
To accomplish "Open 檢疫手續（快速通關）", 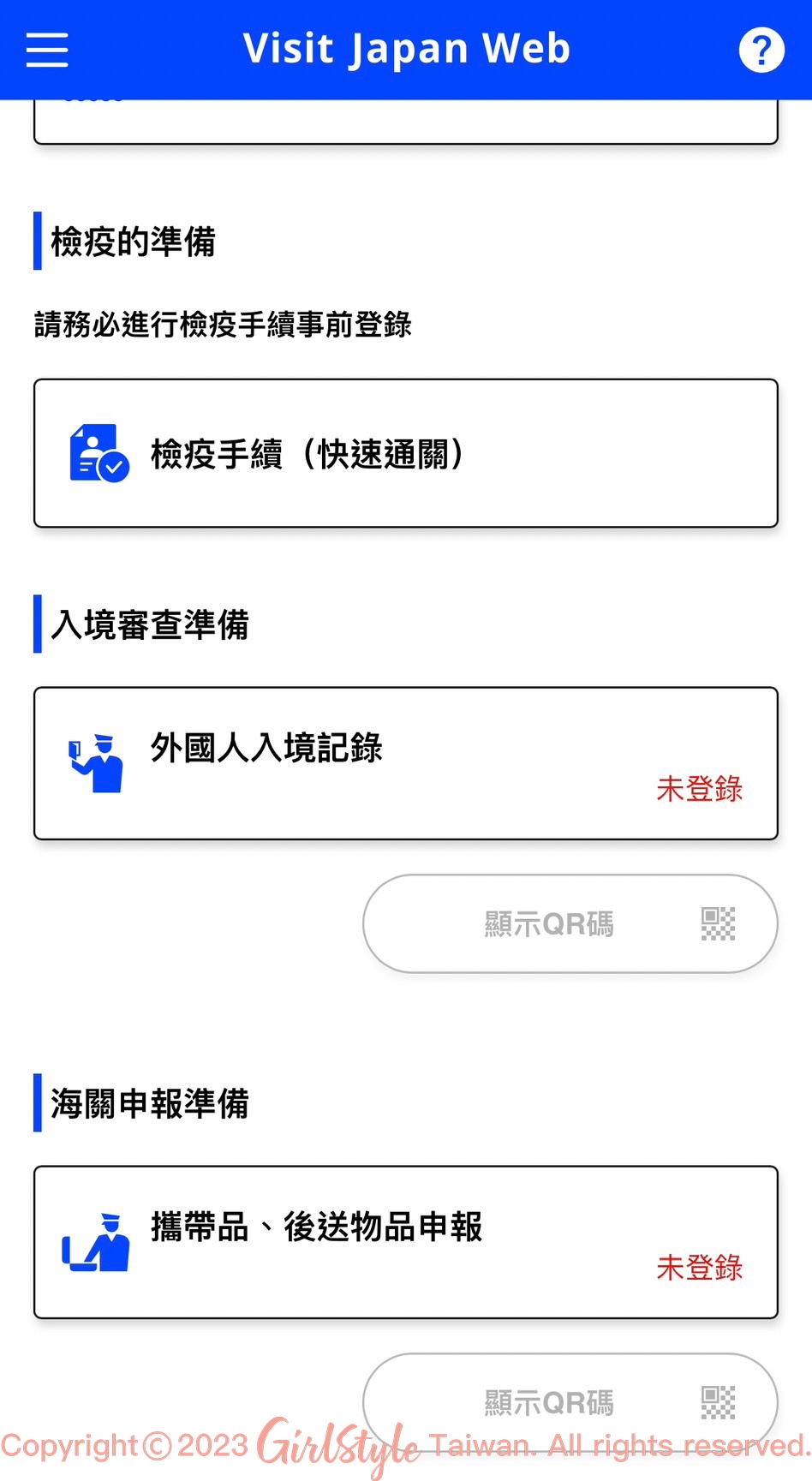I will [x=406, y=452].
